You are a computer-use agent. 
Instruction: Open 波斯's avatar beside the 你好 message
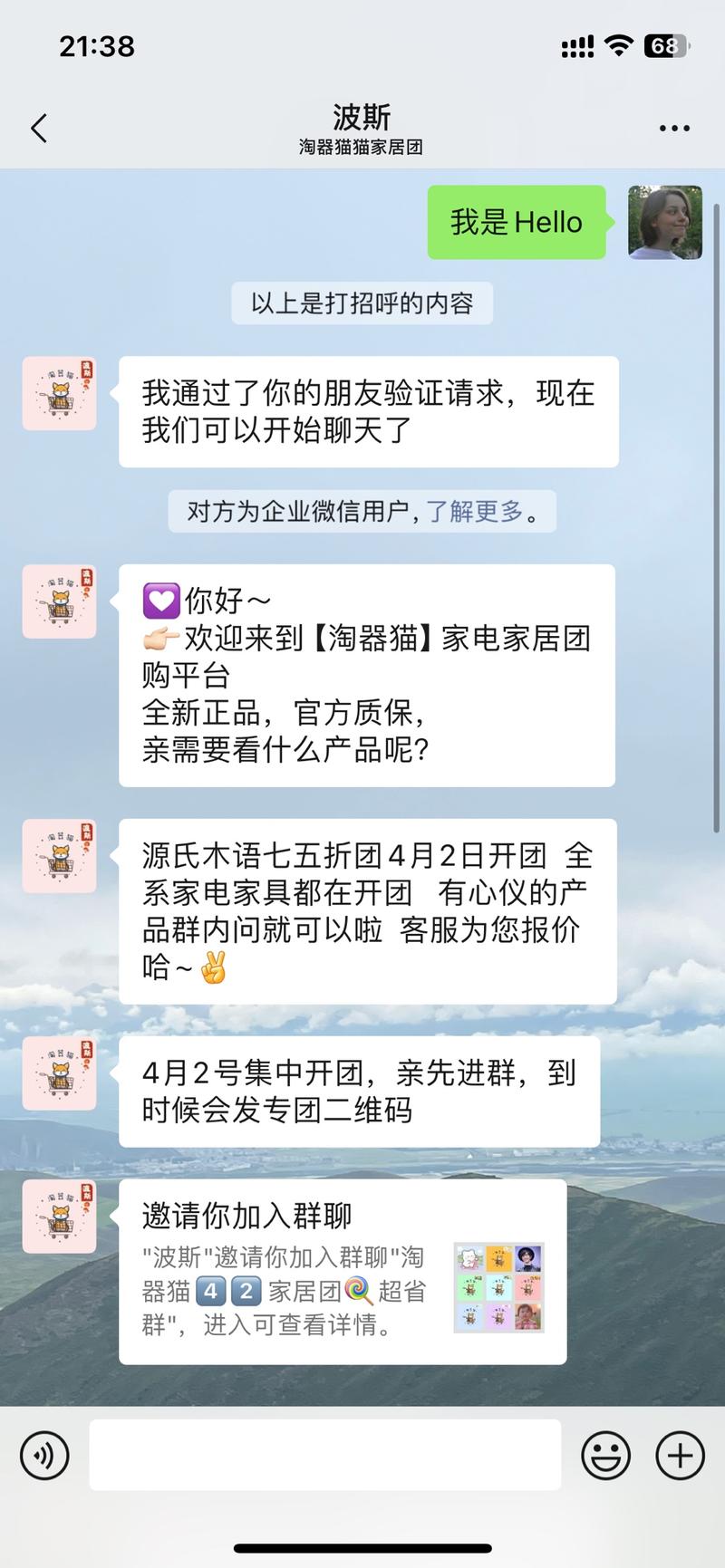click(60, 601)
